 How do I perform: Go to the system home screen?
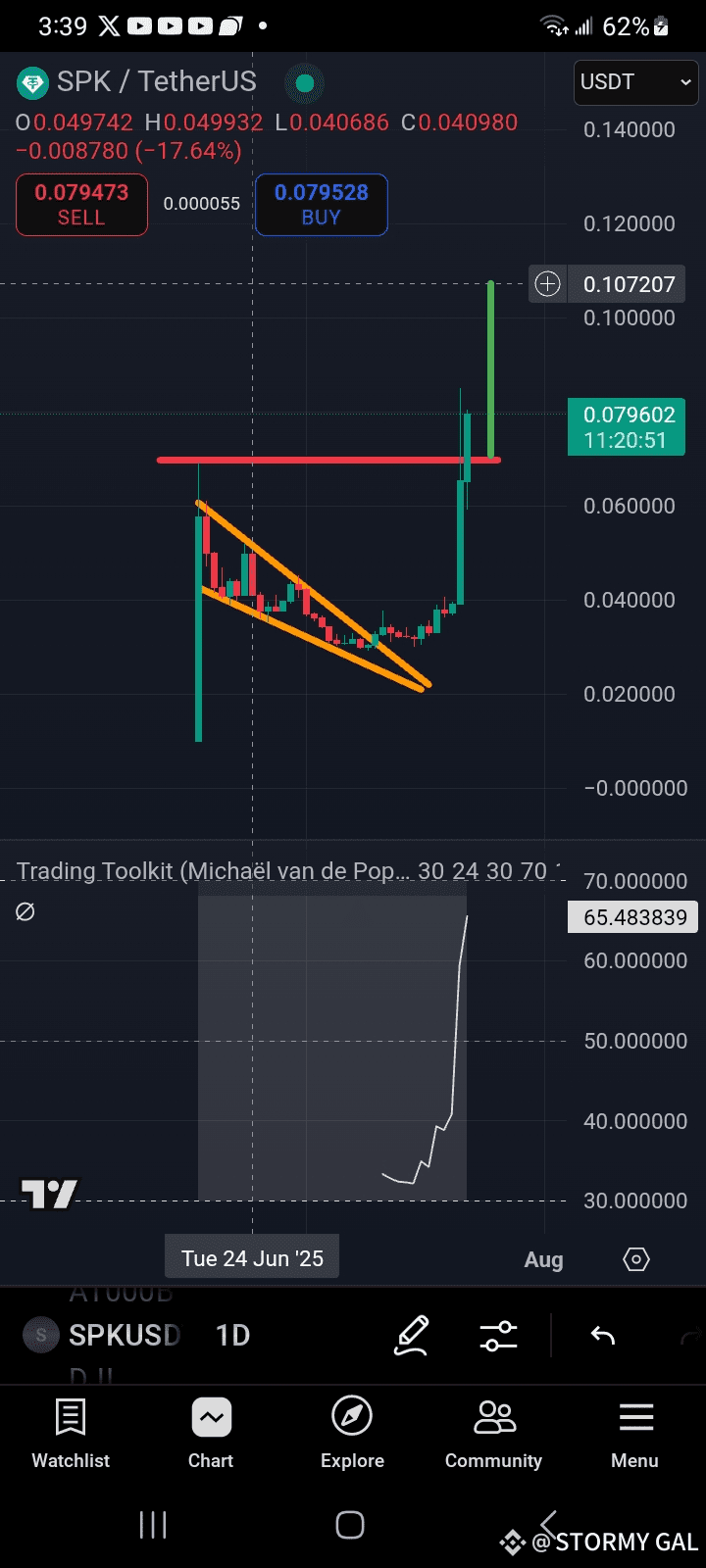tap(350, 1525)
